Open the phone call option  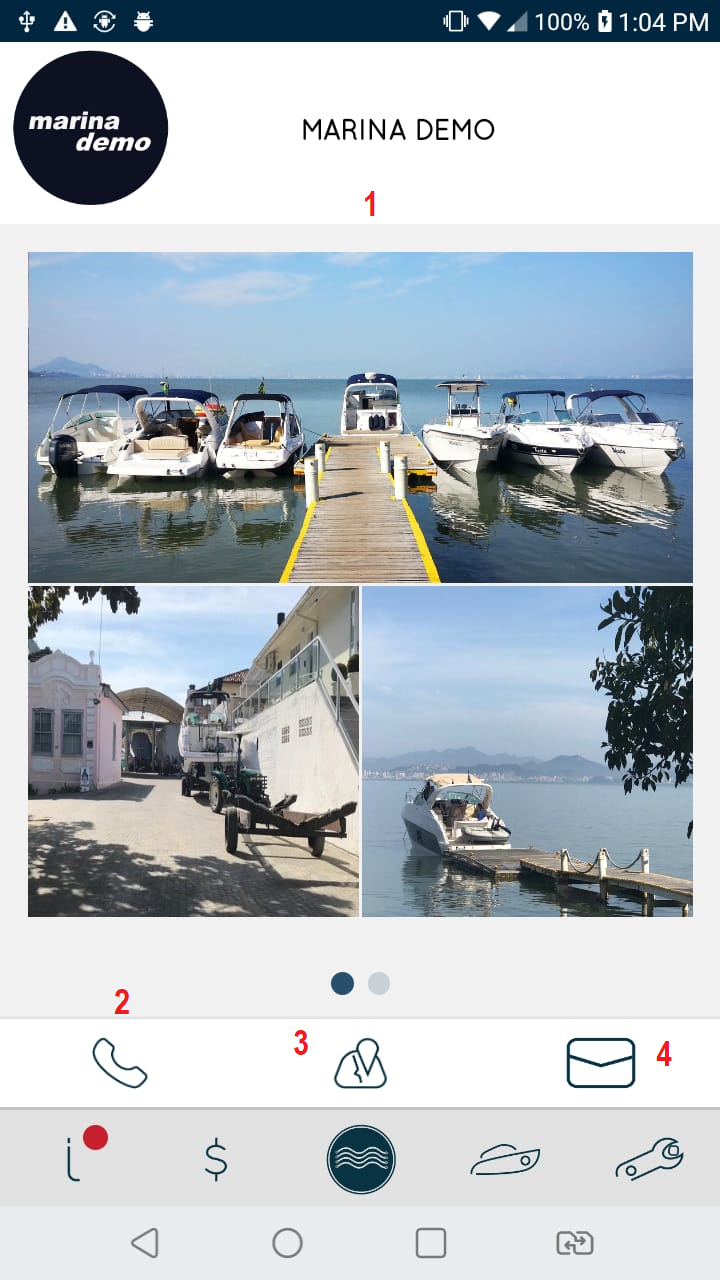coord(120,1062)
